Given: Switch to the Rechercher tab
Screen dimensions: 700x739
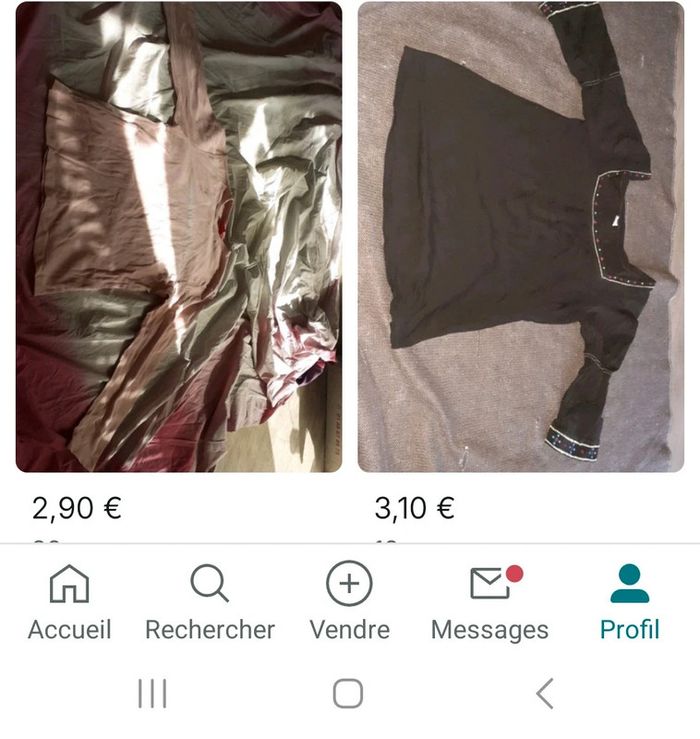Looking at the screenshot, I should (210, 602).
